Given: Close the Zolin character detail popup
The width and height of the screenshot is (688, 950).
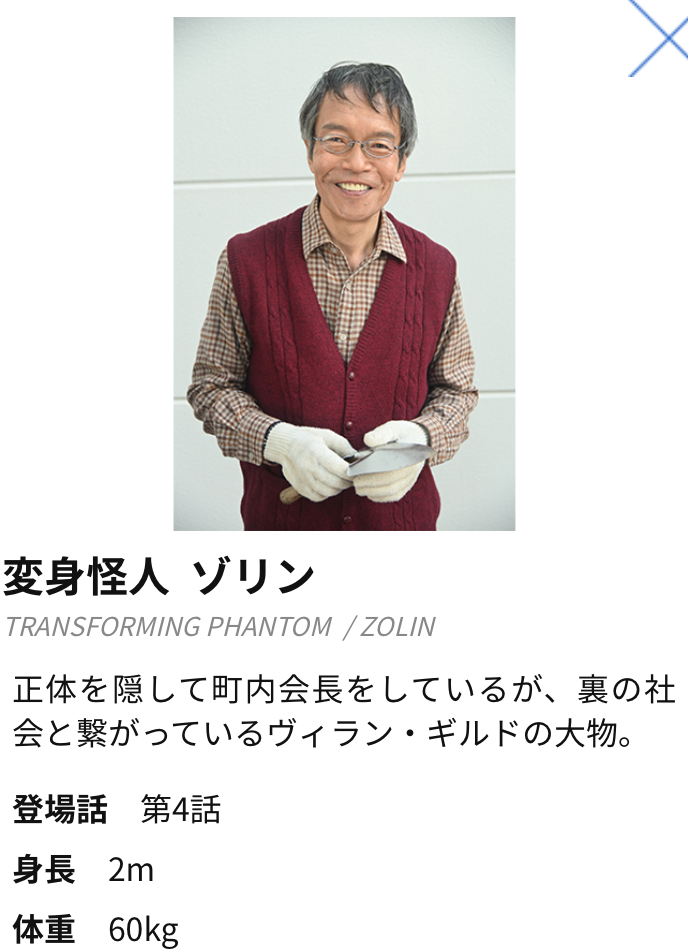Looking at the screenshot, I should [x=659, y=36].
